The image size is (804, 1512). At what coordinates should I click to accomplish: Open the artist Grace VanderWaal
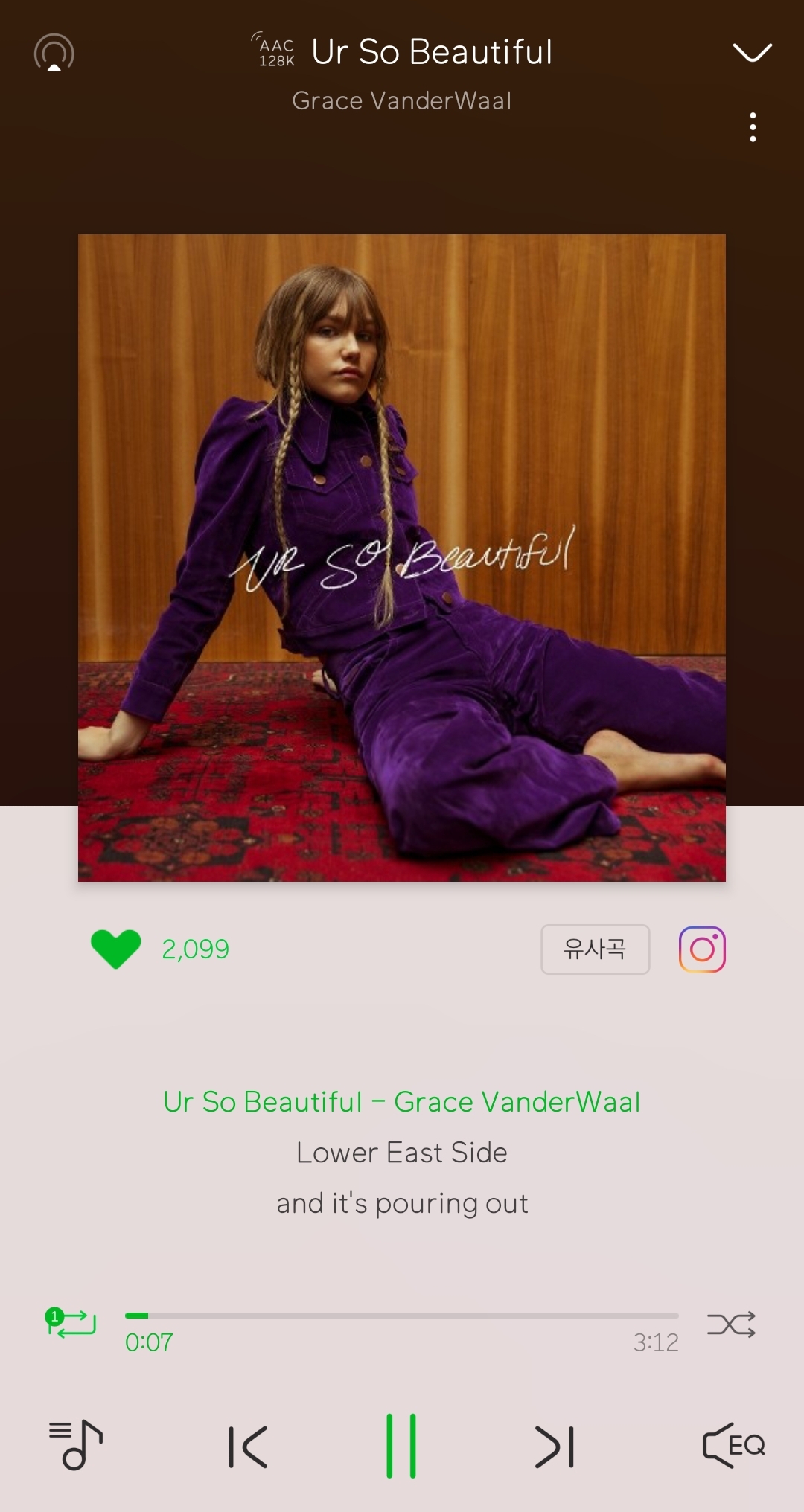coord(402,100)
